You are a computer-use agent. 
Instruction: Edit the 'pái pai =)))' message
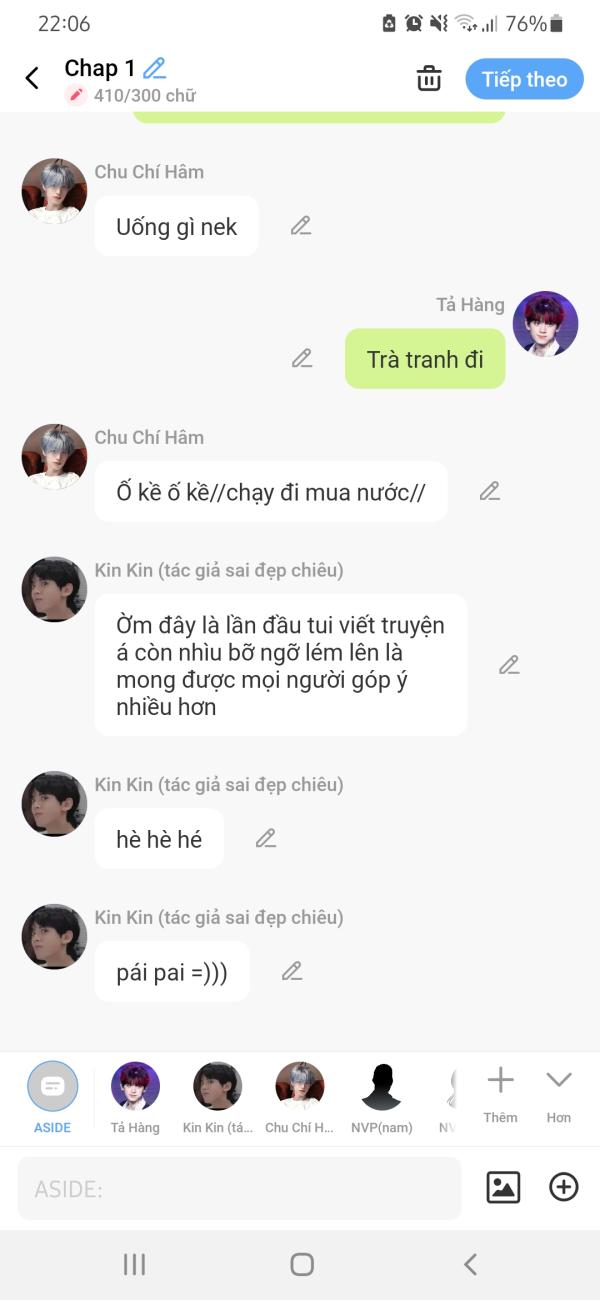(x=291, y=971)
